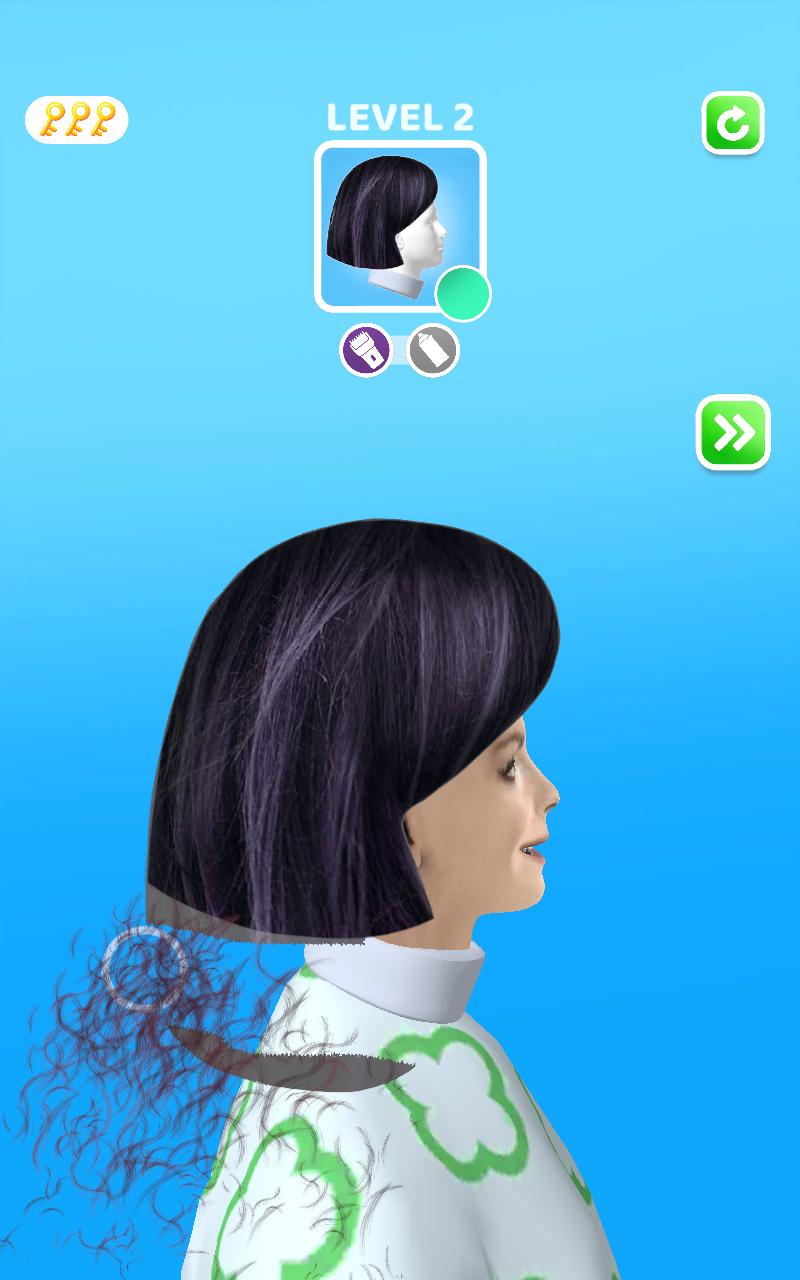
Task: Select the gray spray can tool
Action: point(433,351)
